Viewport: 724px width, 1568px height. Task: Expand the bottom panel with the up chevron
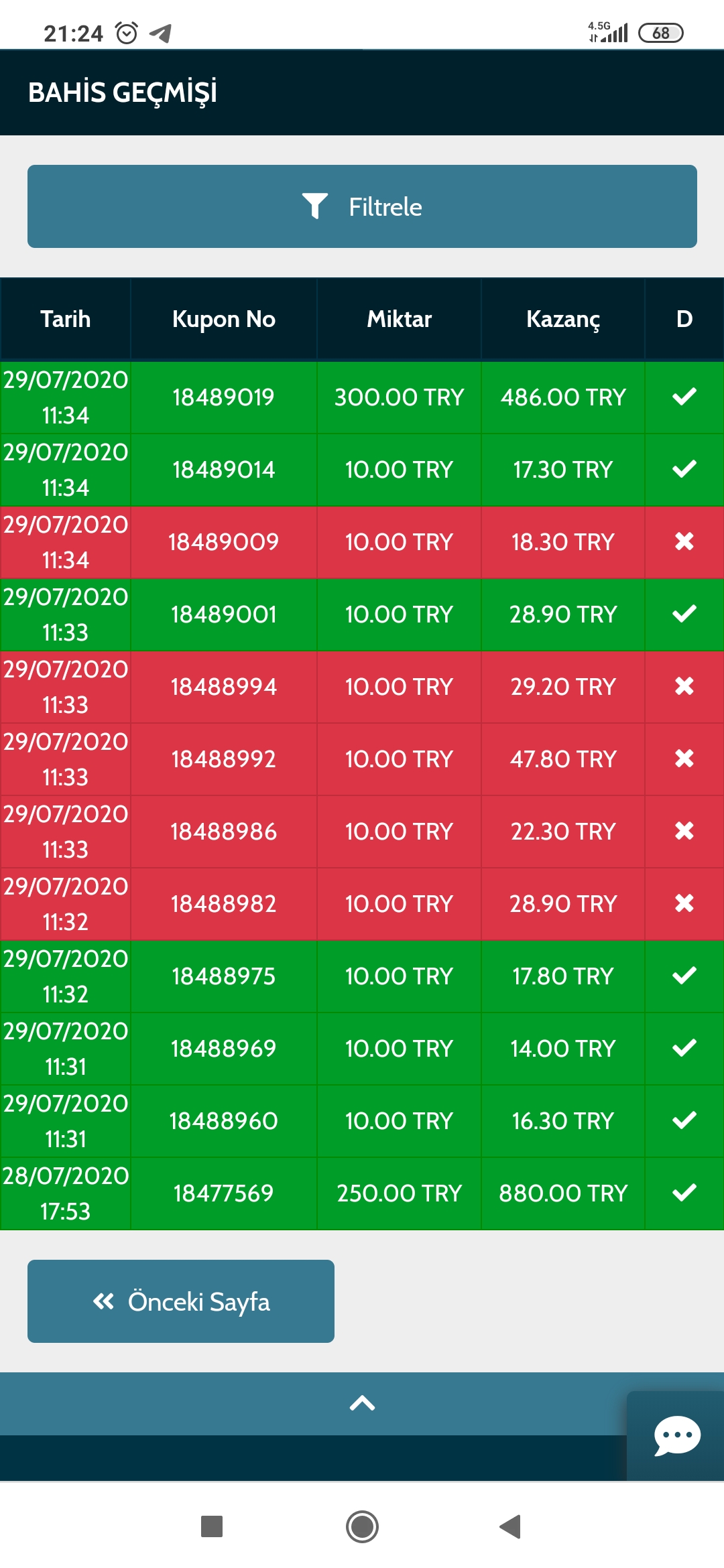click(x=362, y=1403)
